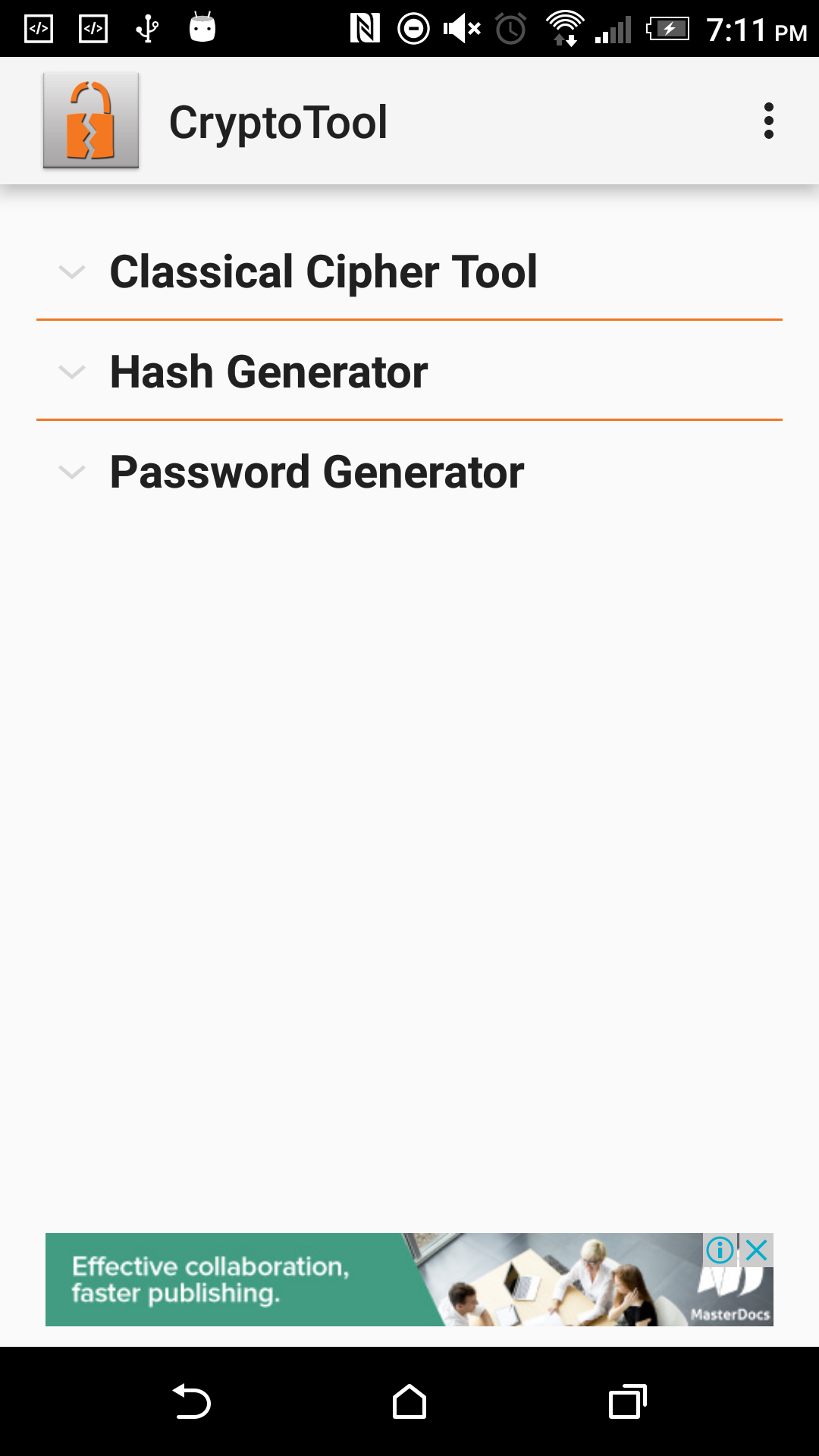Click the NFC status bar icon
The height and width of the screenshot is (1456, 819).
[x=366, y=28]
